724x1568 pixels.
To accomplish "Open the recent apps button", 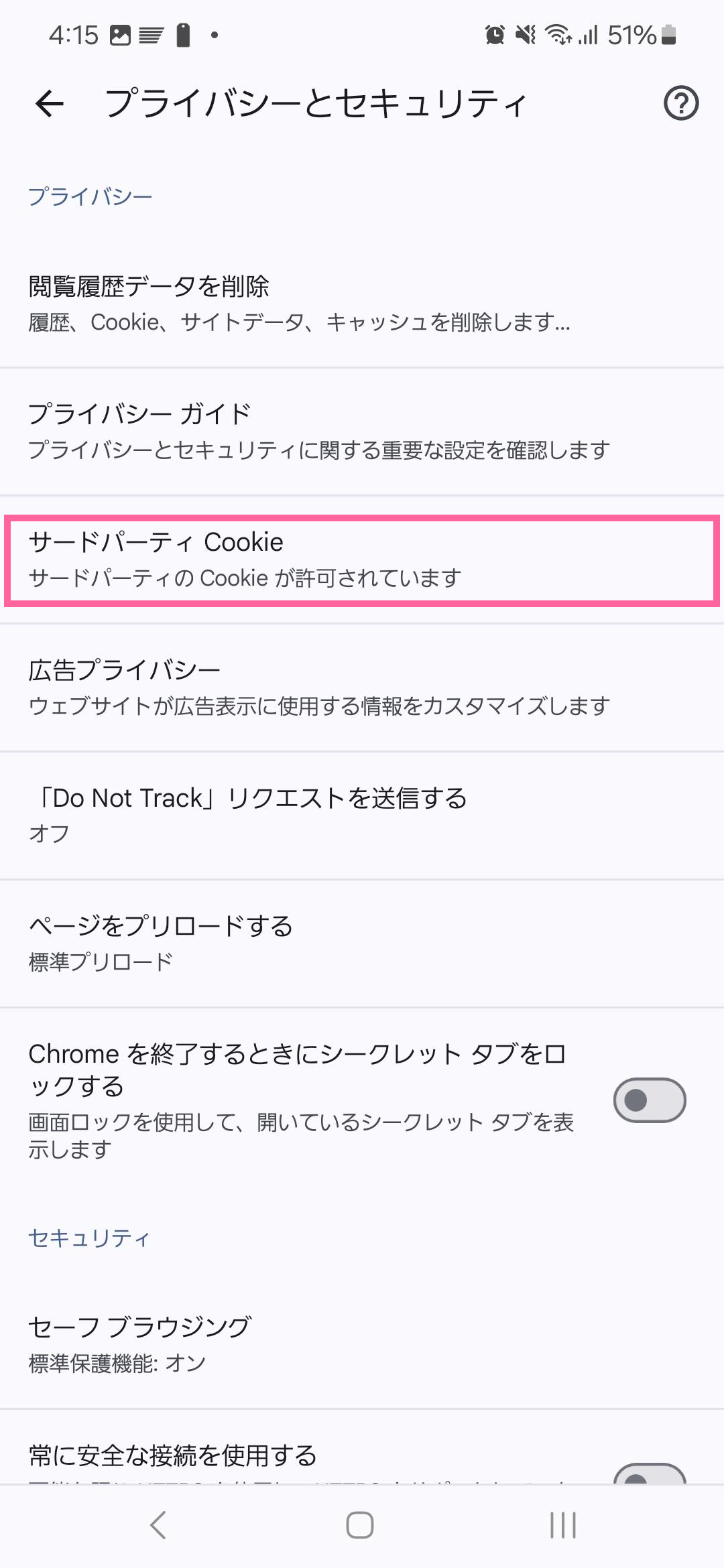I will [x=562, y=1526].
